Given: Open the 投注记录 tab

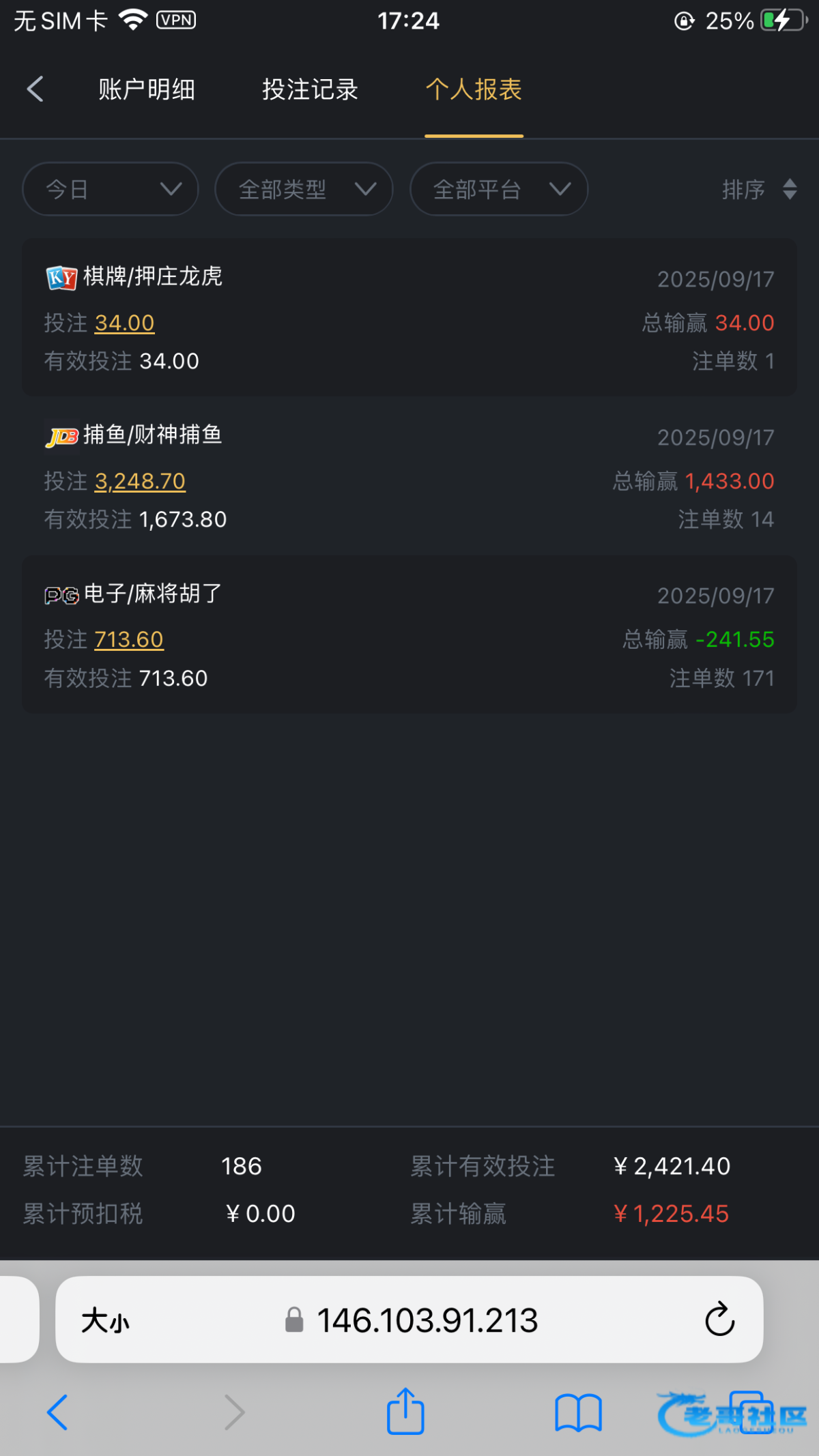Looking at the screenshot, I should [310, 89].
